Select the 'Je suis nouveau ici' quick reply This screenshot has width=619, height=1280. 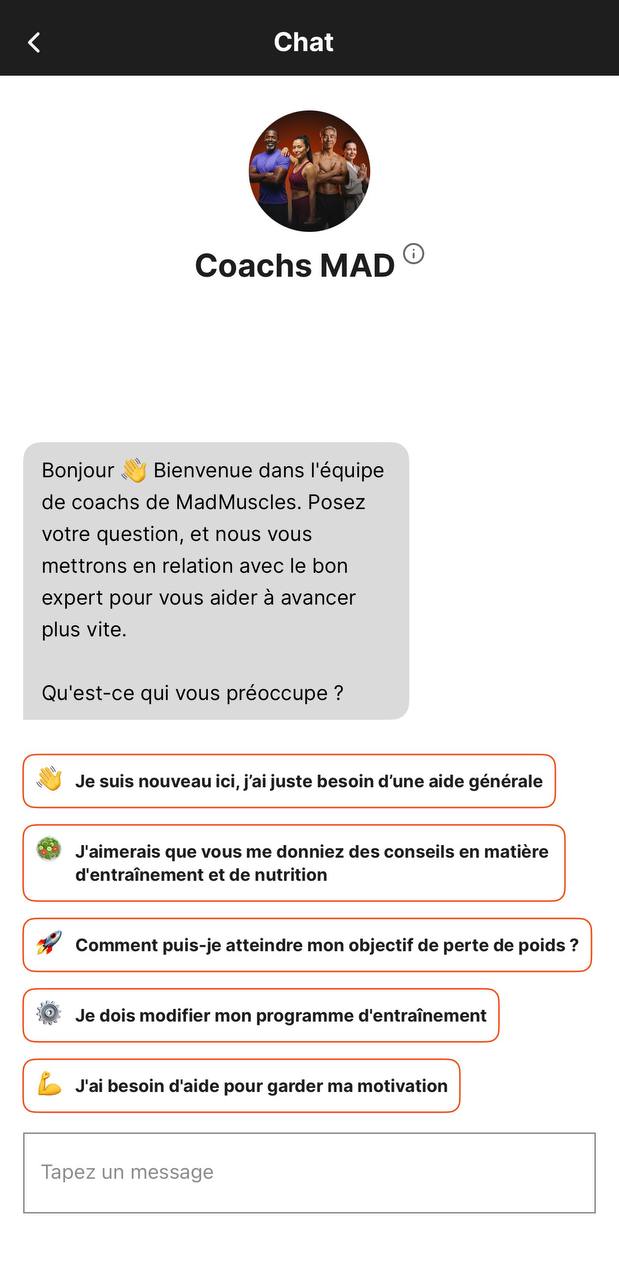point(289,781)
